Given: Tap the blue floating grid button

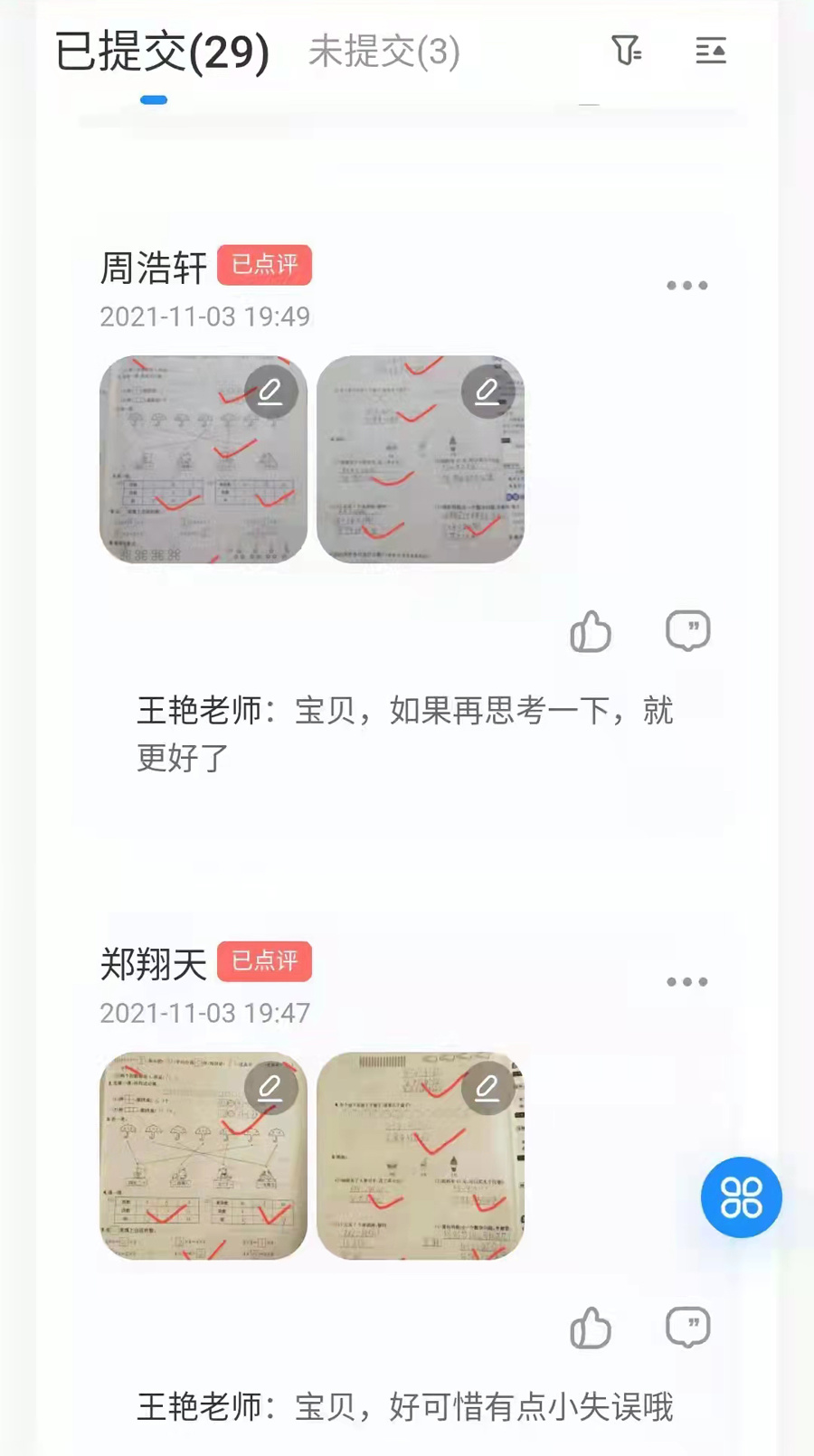Looking at the screenshot, I should [741, 1197].
